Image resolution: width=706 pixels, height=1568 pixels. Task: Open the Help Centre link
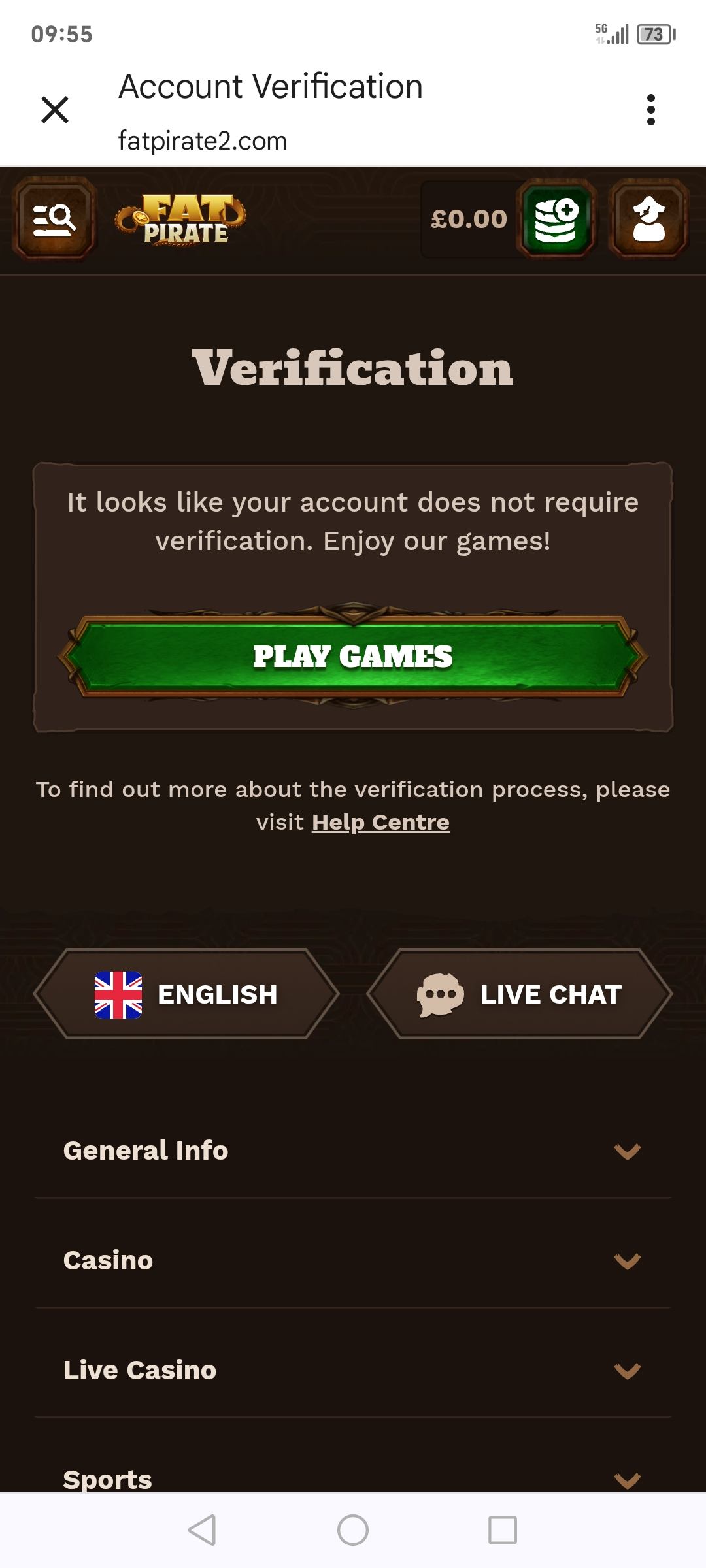380,822
